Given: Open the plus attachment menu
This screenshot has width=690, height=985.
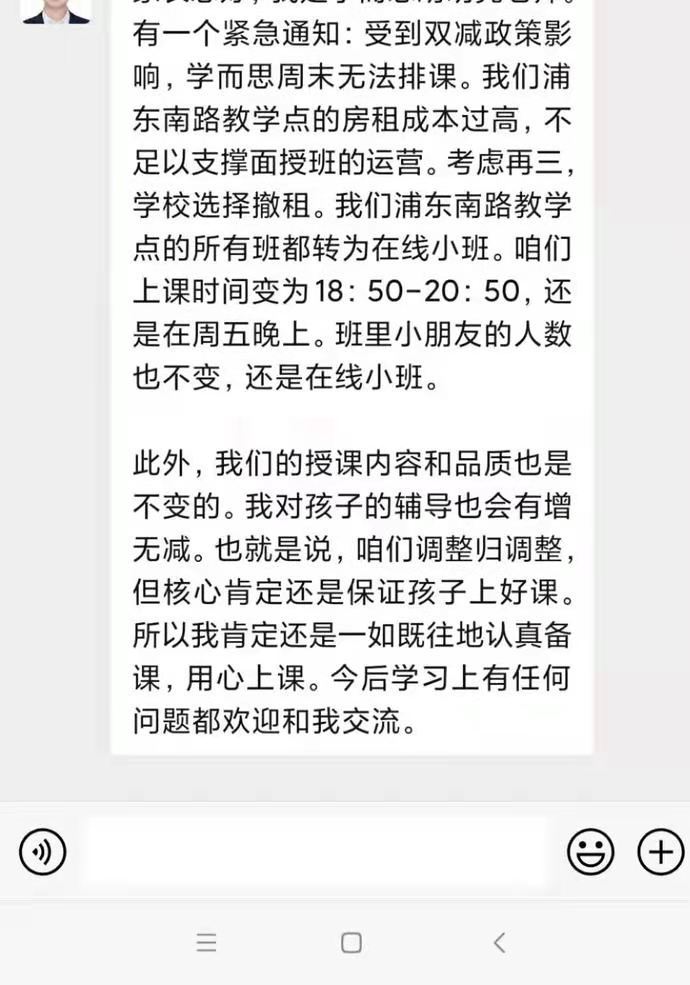Looking at the screenshot, I should [661, 852].
